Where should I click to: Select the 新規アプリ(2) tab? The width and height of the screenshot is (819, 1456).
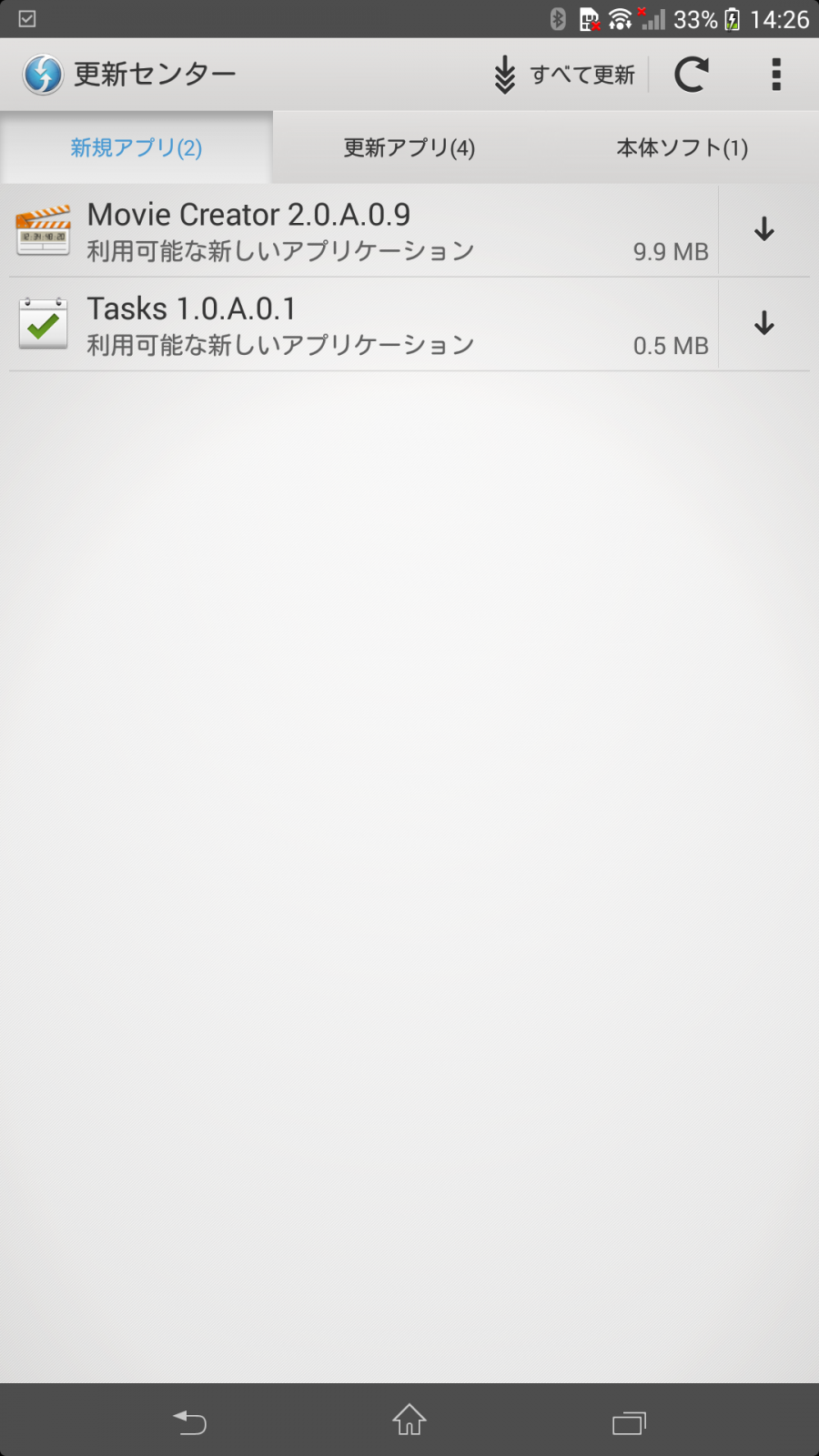coord(136,147)
